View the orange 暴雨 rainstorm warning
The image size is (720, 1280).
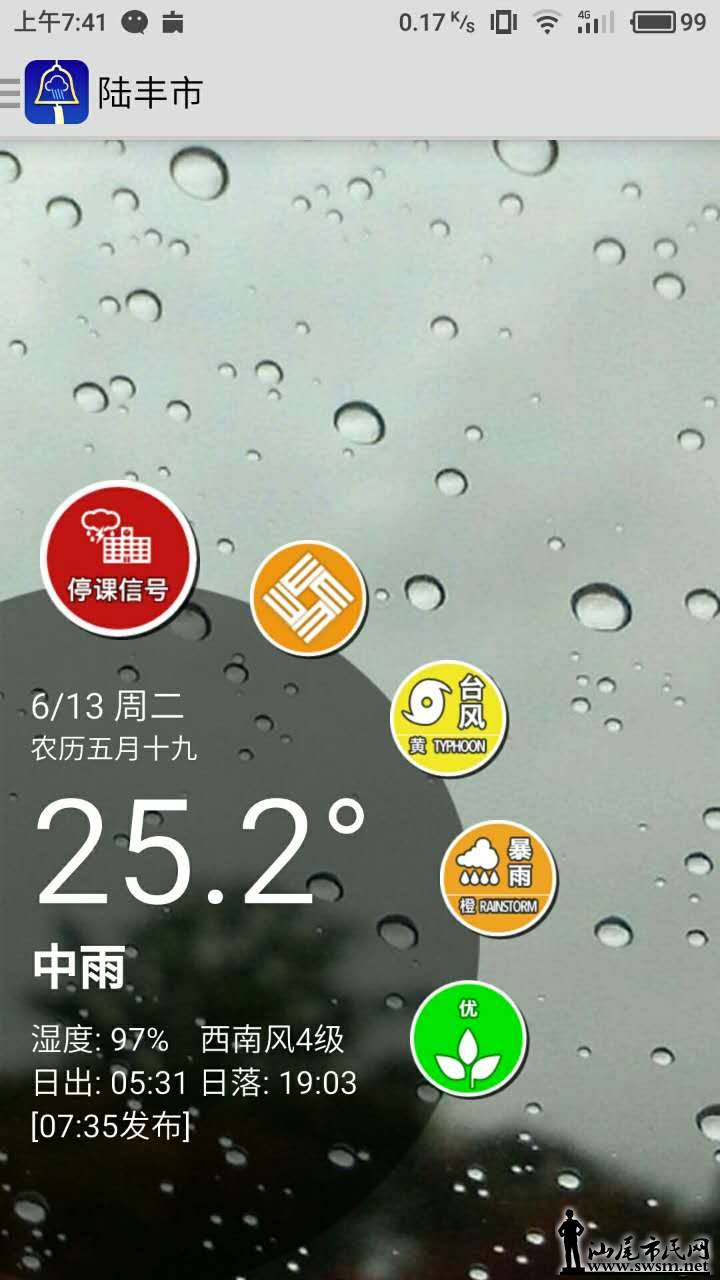tap(498, 878)
